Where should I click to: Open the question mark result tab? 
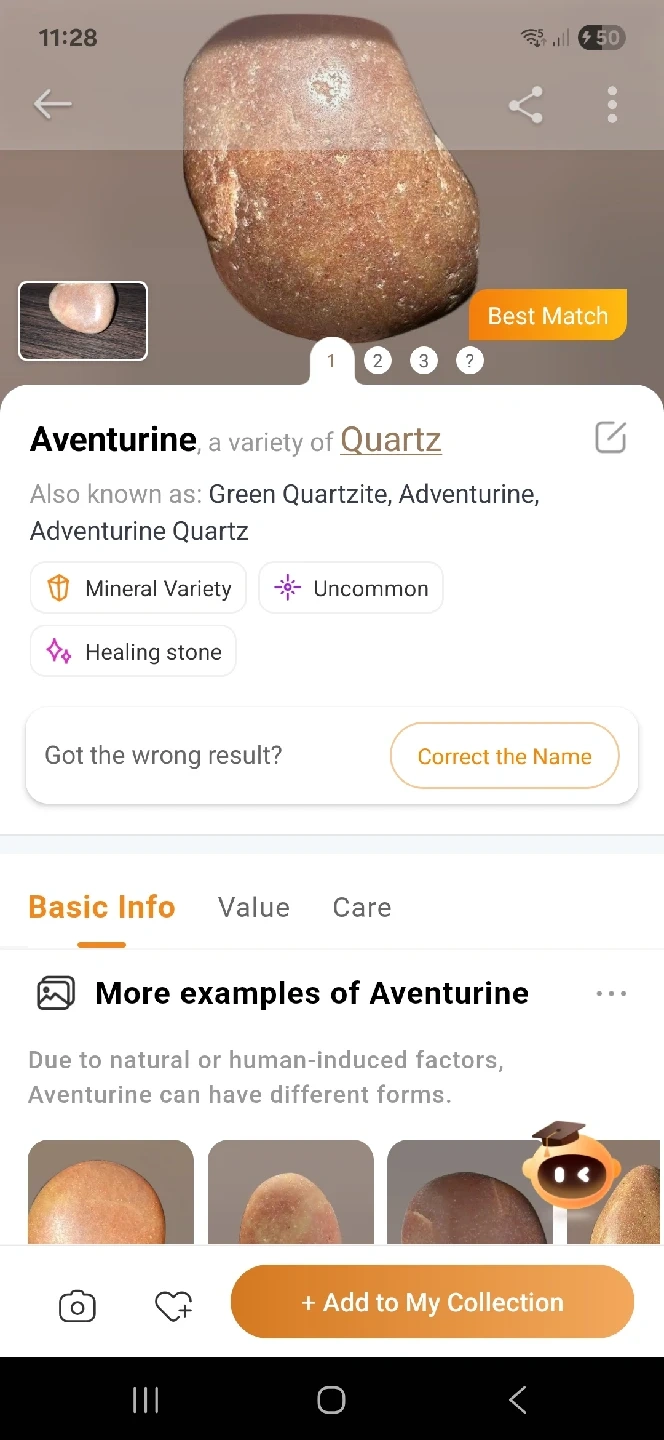pyautogui.click(x=469, y=361)
